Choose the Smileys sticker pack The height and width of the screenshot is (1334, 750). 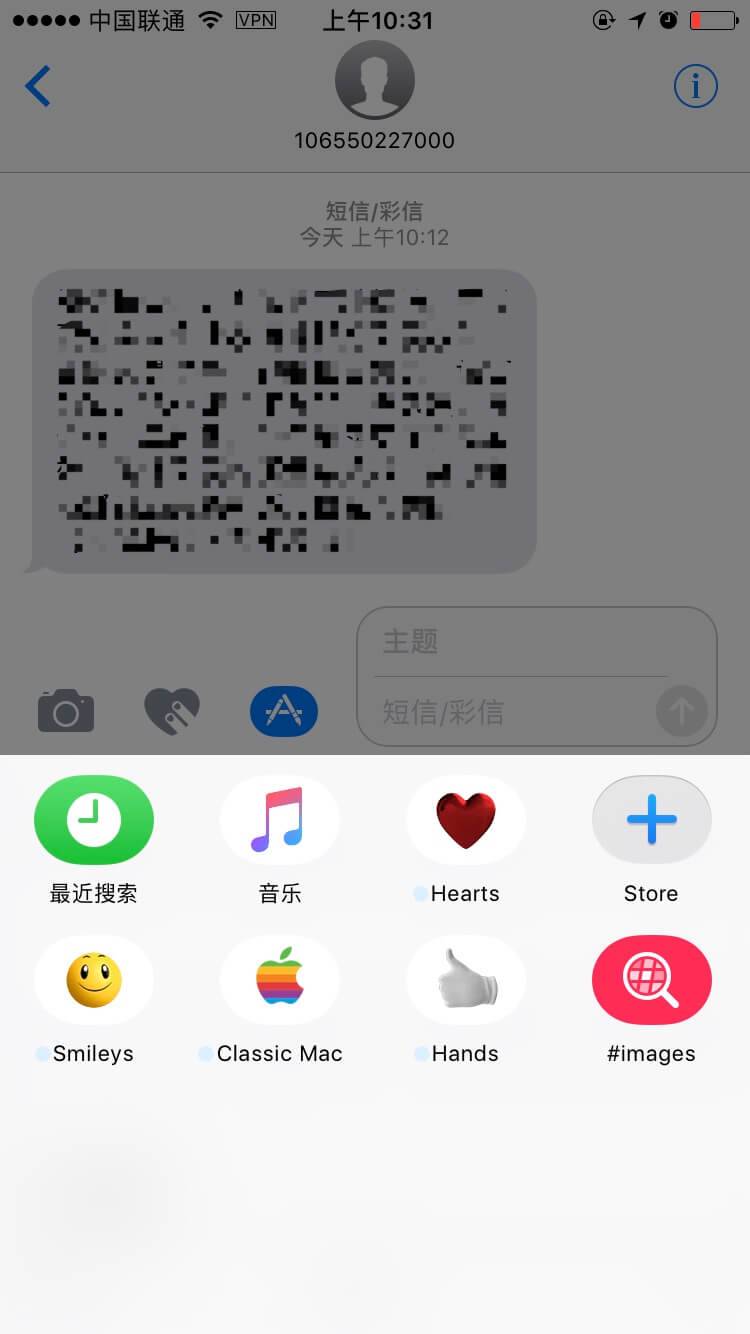(93, 980)
